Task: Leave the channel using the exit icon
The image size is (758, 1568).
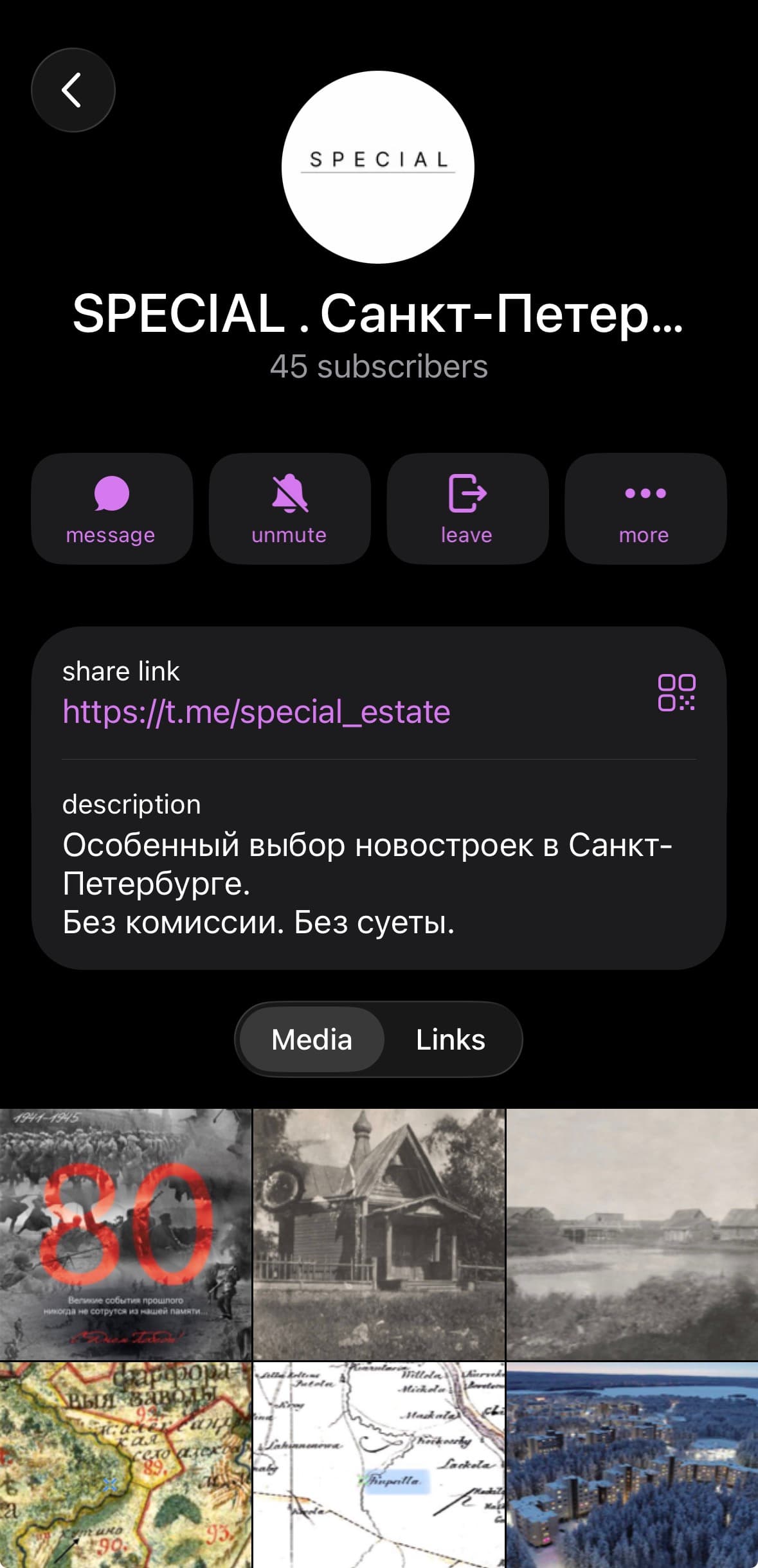Action: click(x=467, y=493)
